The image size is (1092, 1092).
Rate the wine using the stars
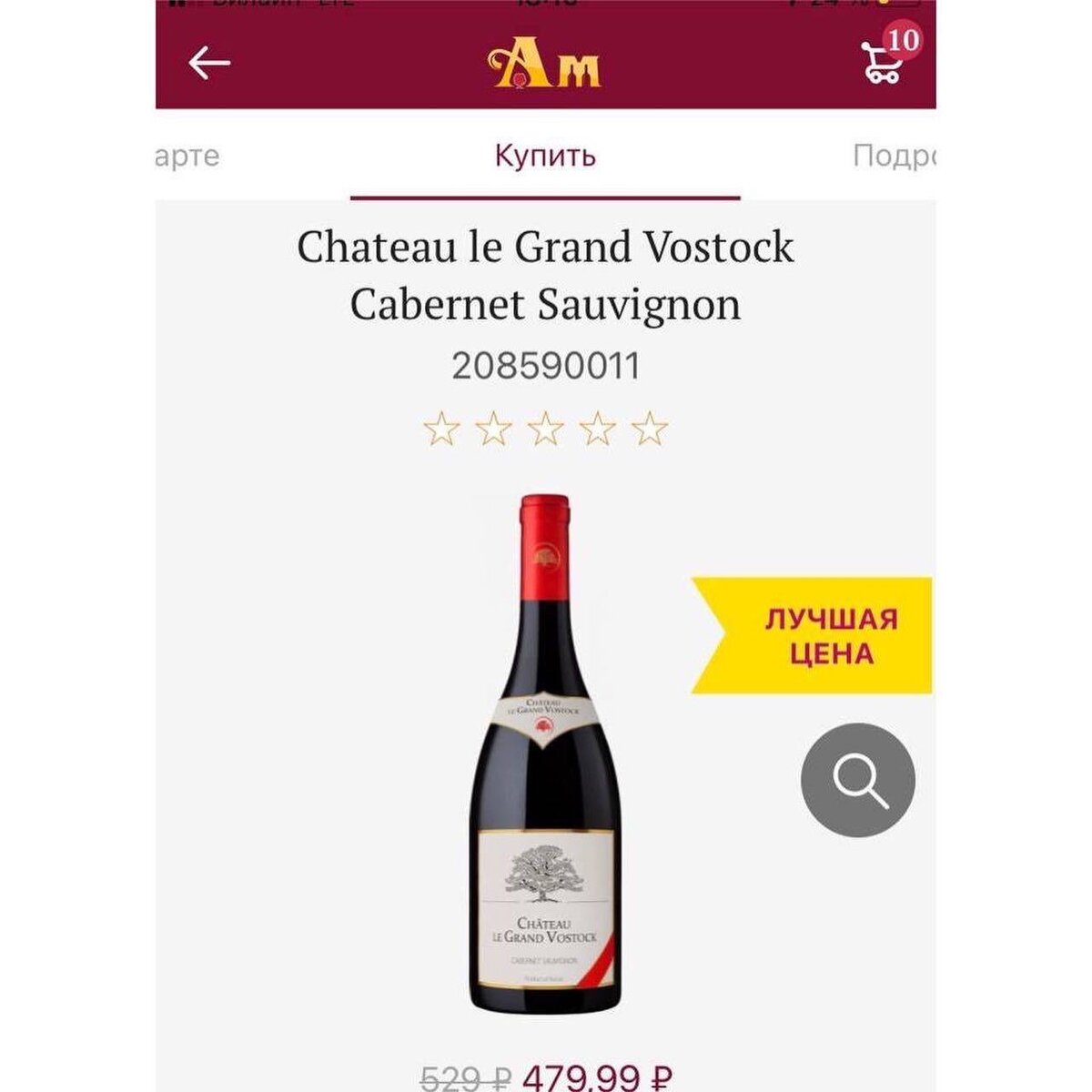(x=546, y=429)
